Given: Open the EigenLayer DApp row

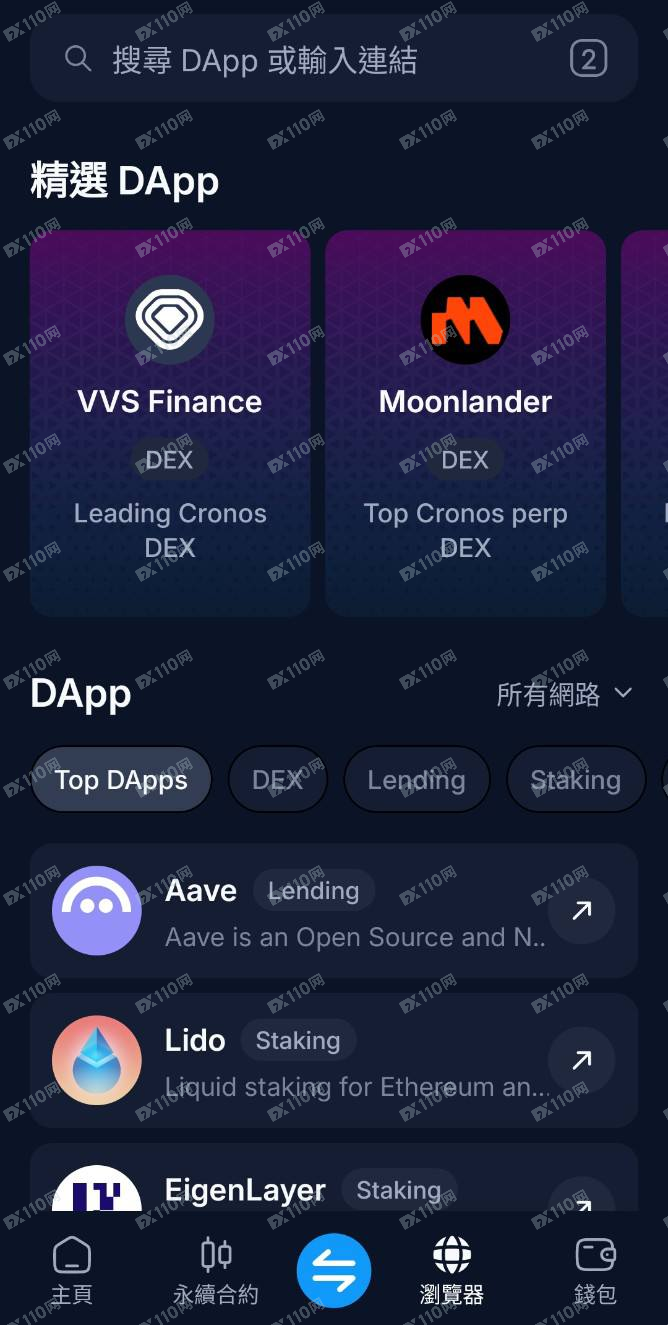Looking at the screenshot, I should click(x=300, y=1190).
